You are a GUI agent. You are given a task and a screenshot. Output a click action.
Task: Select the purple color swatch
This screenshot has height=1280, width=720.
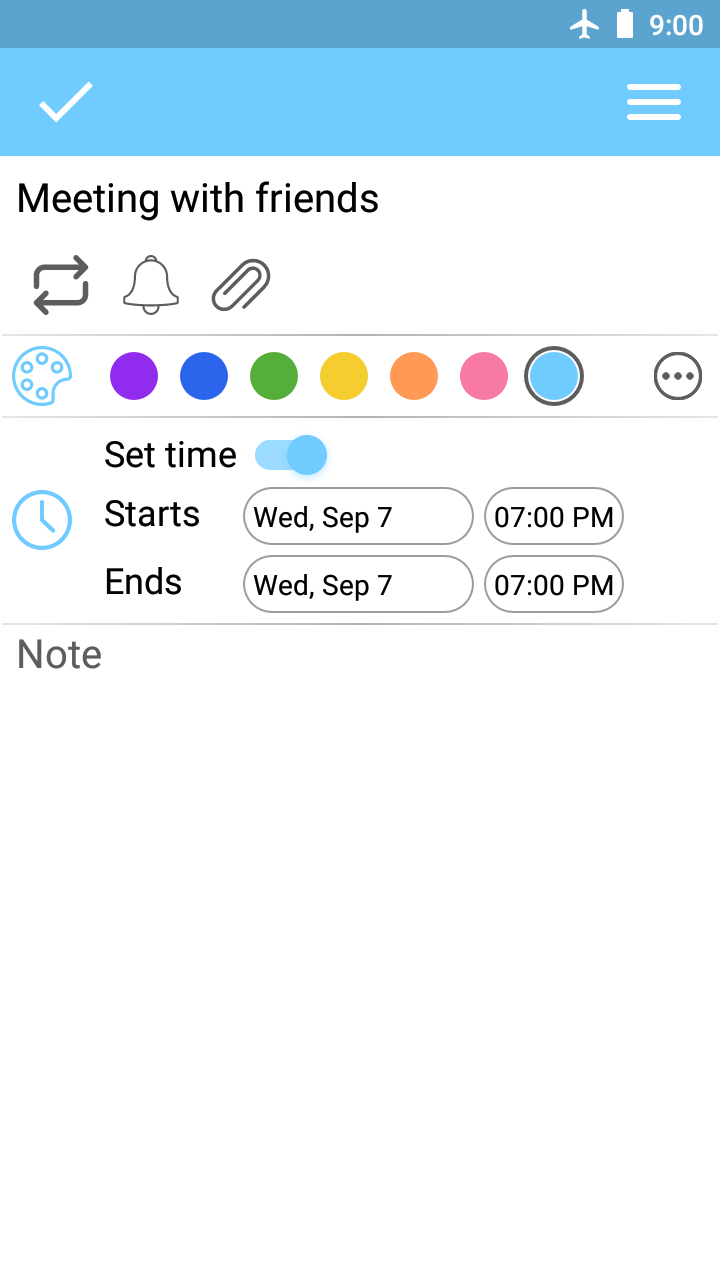(133, 376)
